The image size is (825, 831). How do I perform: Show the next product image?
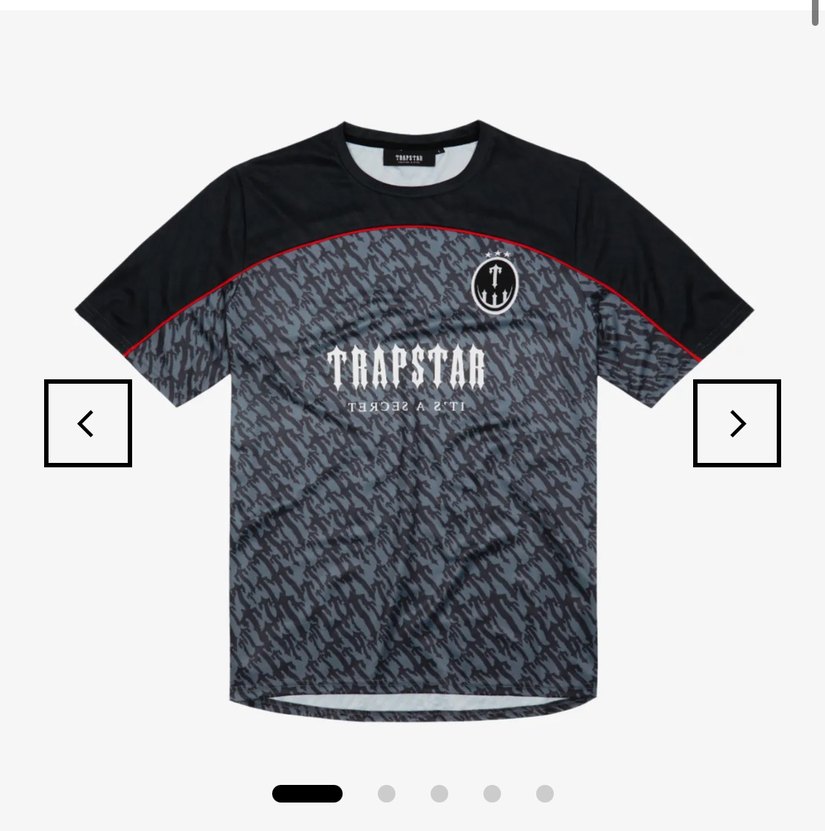click(x=737, y=423)
